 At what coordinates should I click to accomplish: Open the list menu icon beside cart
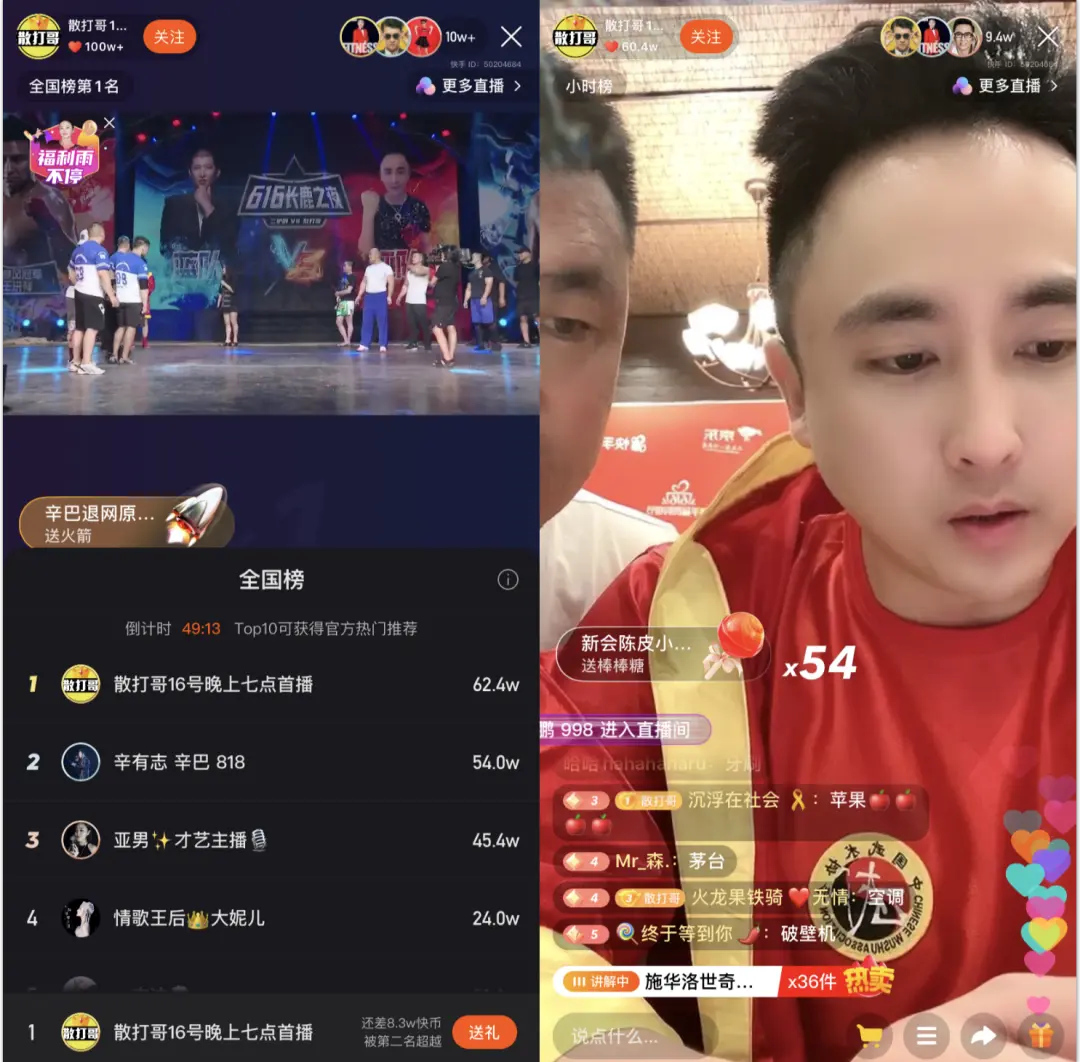pyautogui.click(x=927, y=1036)
